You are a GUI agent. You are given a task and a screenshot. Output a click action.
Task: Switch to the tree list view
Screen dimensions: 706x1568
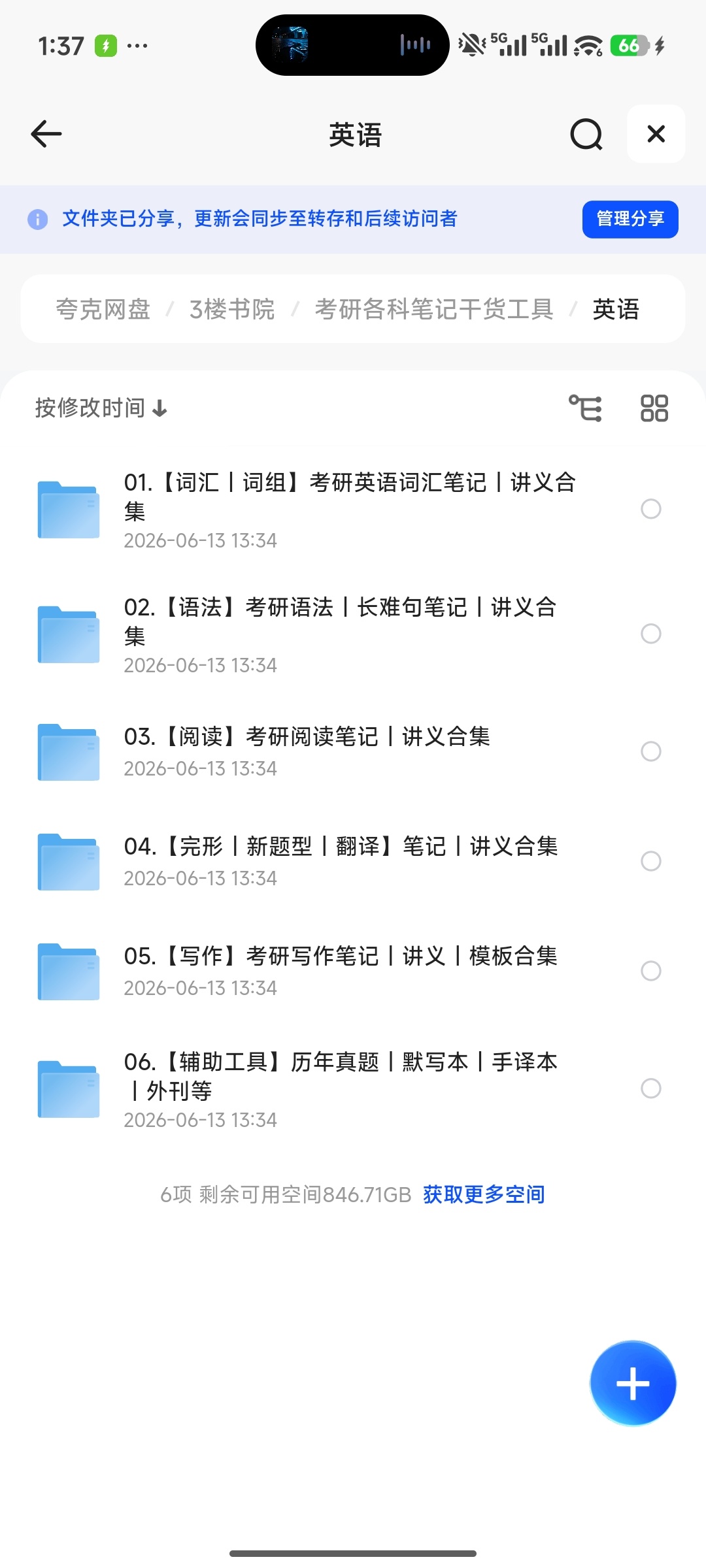(x=585, y=408)
